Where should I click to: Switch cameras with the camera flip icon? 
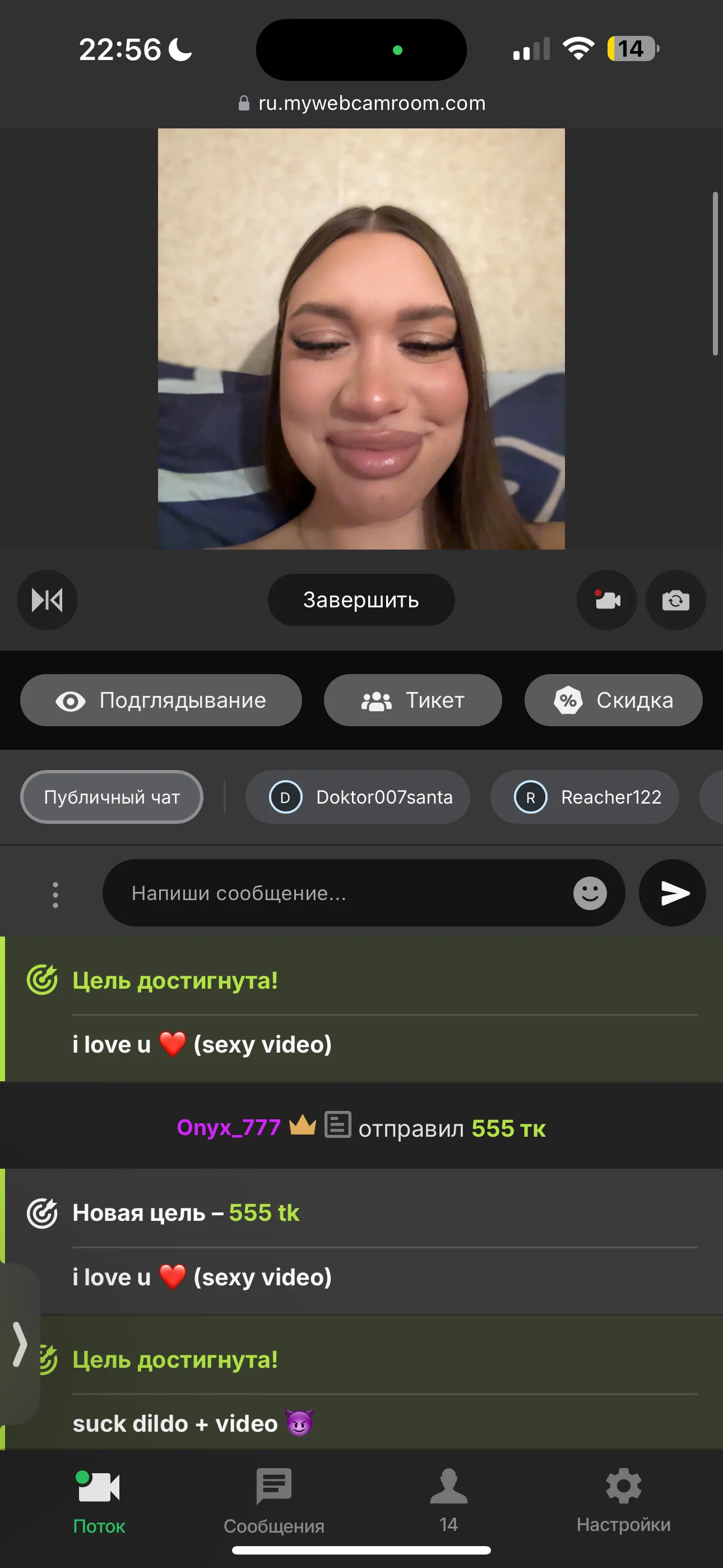675,600
